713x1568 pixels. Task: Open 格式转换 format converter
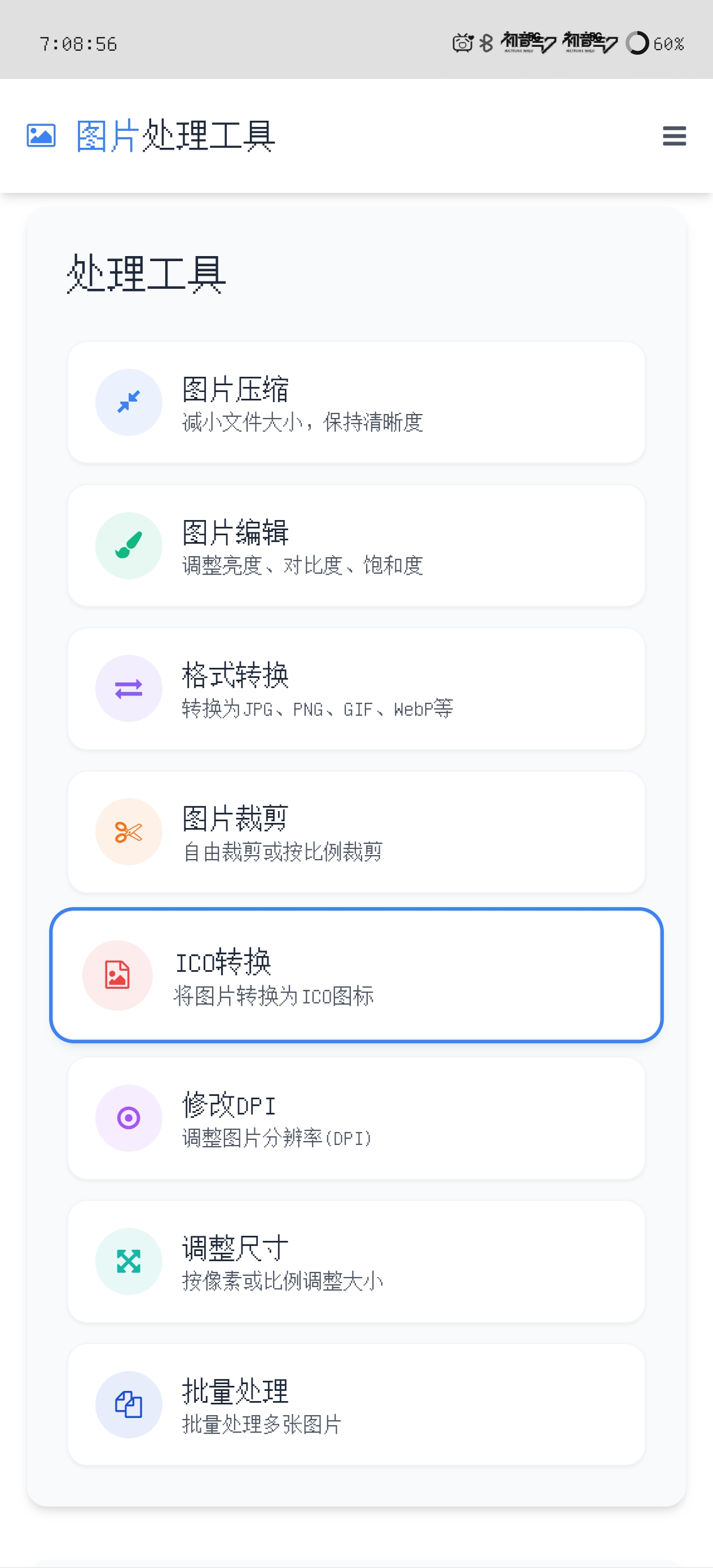click(x=356, y=689)
